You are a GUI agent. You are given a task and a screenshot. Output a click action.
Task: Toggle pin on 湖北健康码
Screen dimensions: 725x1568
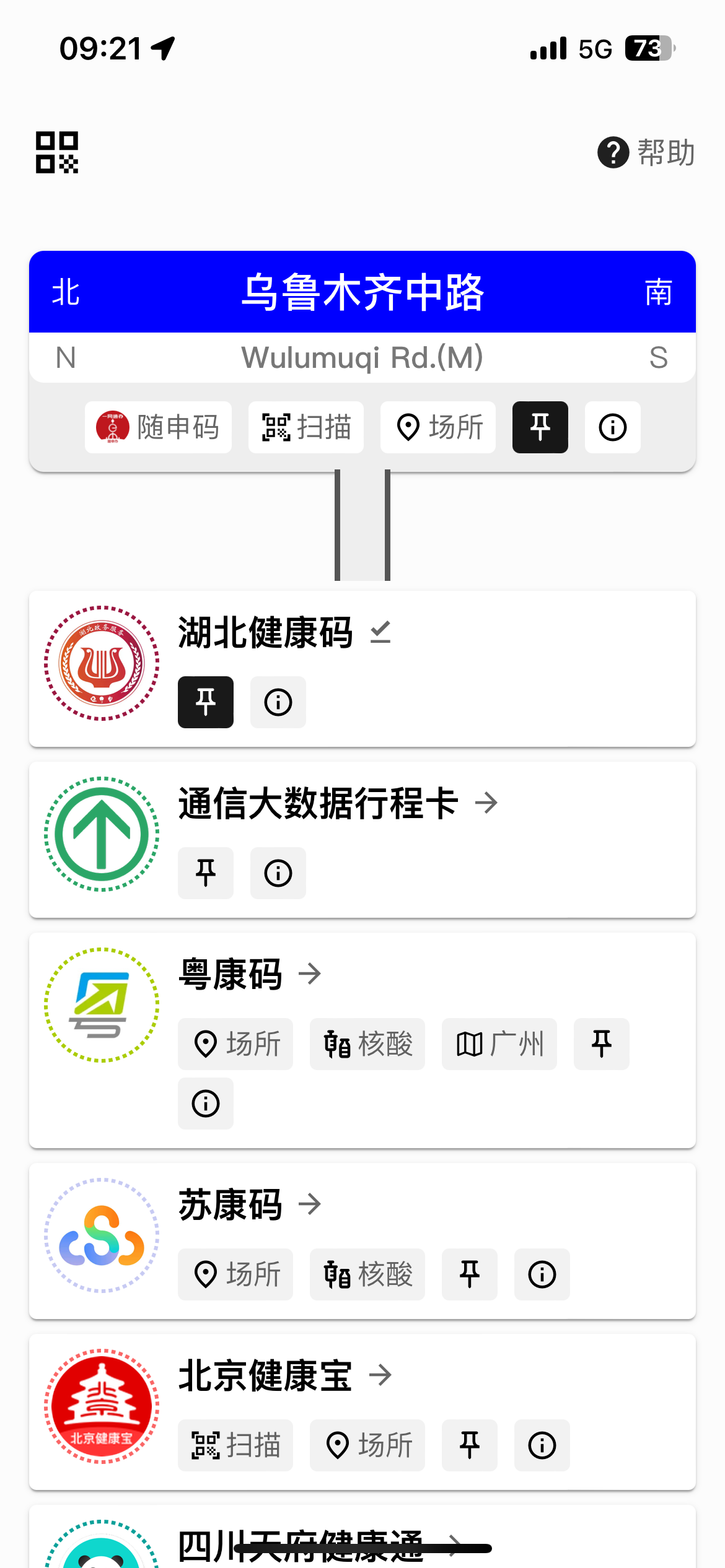[206, 702]
